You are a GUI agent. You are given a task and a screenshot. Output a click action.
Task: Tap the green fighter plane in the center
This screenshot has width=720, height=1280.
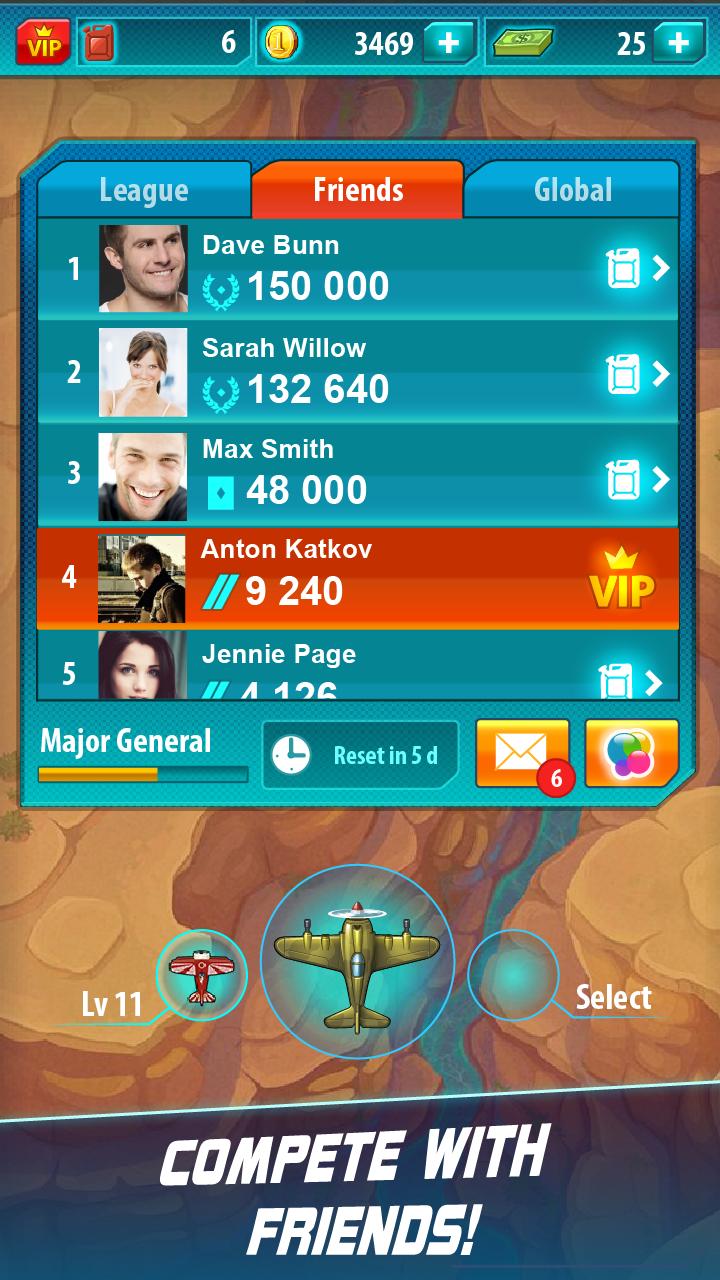[357, 962]
